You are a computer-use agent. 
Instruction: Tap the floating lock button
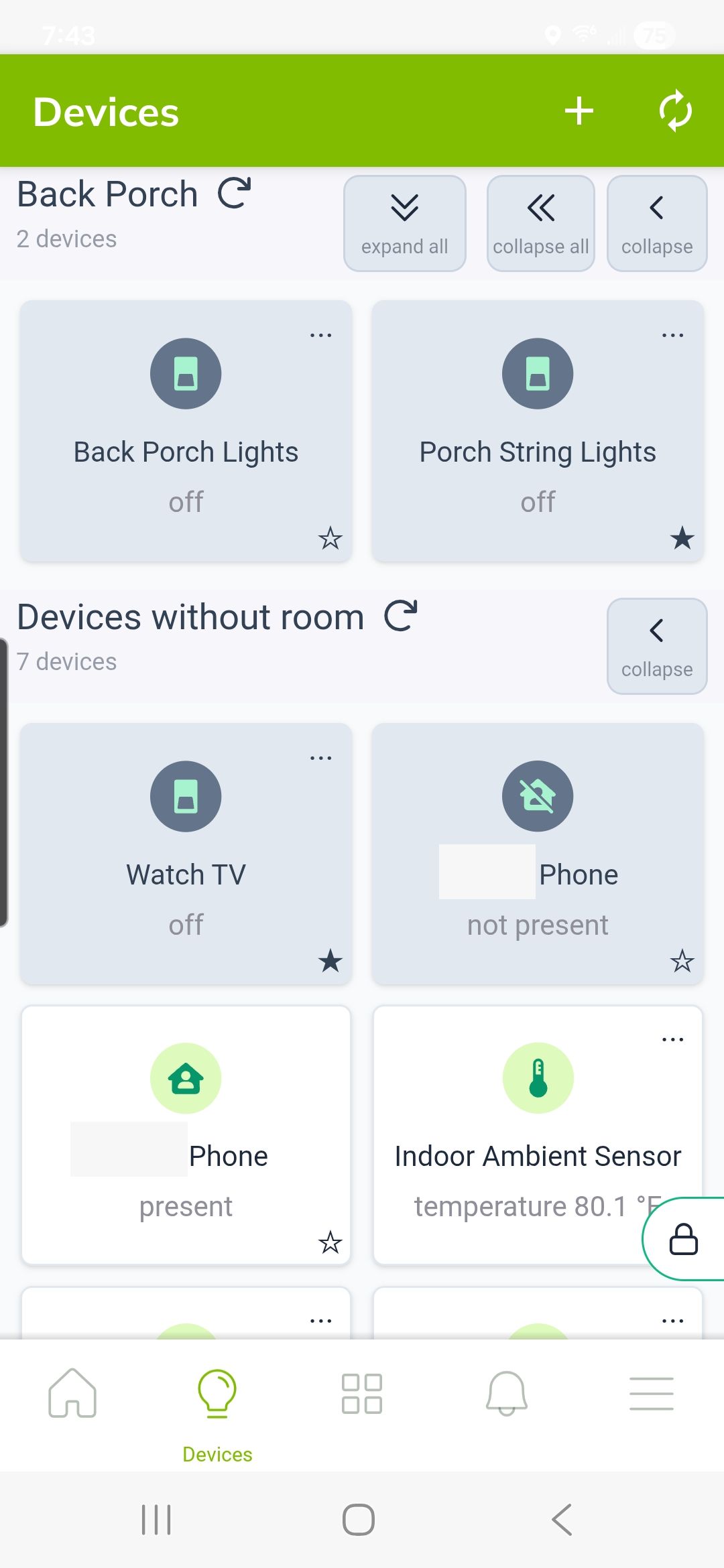(684, 1239)
